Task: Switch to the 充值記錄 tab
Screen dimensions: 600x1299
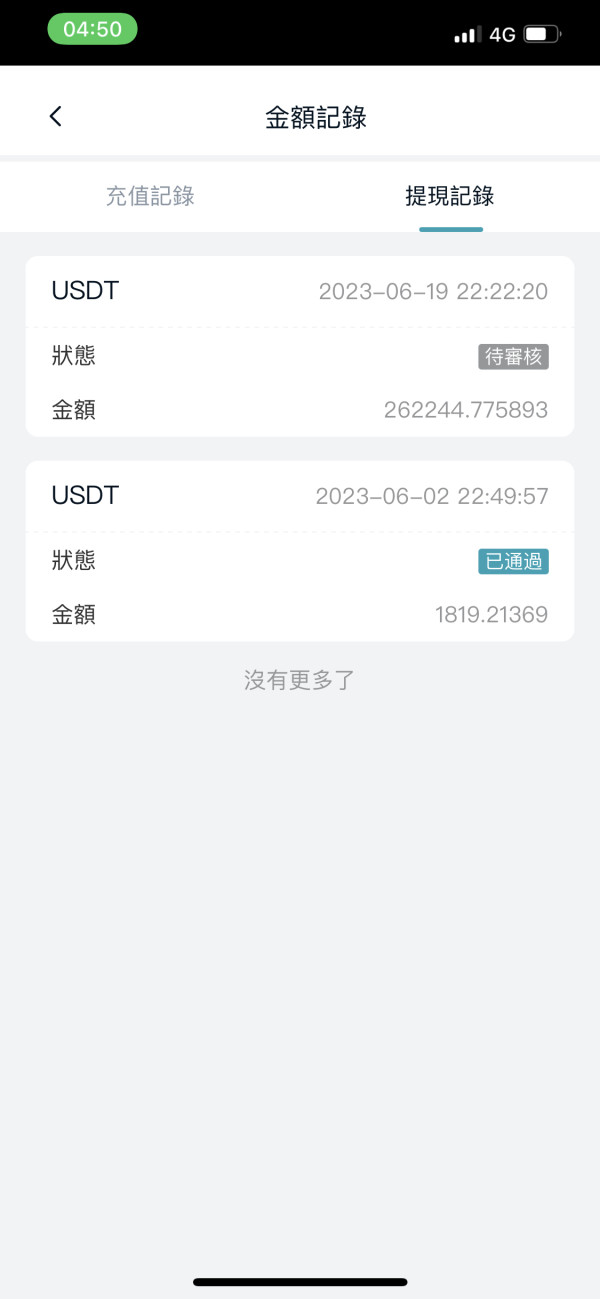Action: pos(150,196)
